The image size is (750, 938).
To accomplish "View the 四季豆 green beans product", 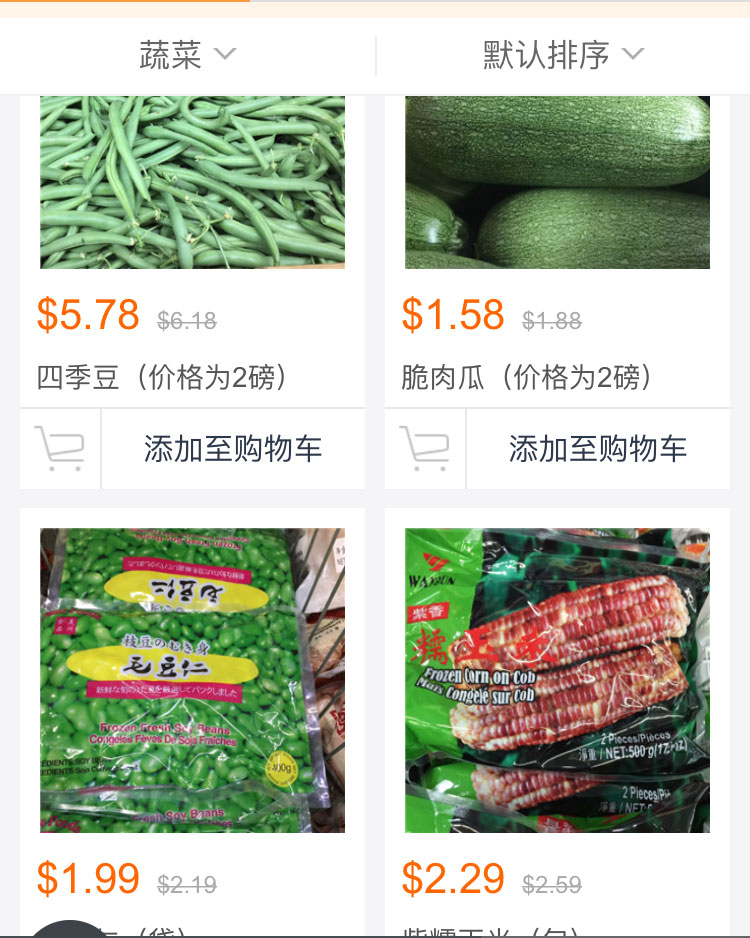I will coord(192,182).
